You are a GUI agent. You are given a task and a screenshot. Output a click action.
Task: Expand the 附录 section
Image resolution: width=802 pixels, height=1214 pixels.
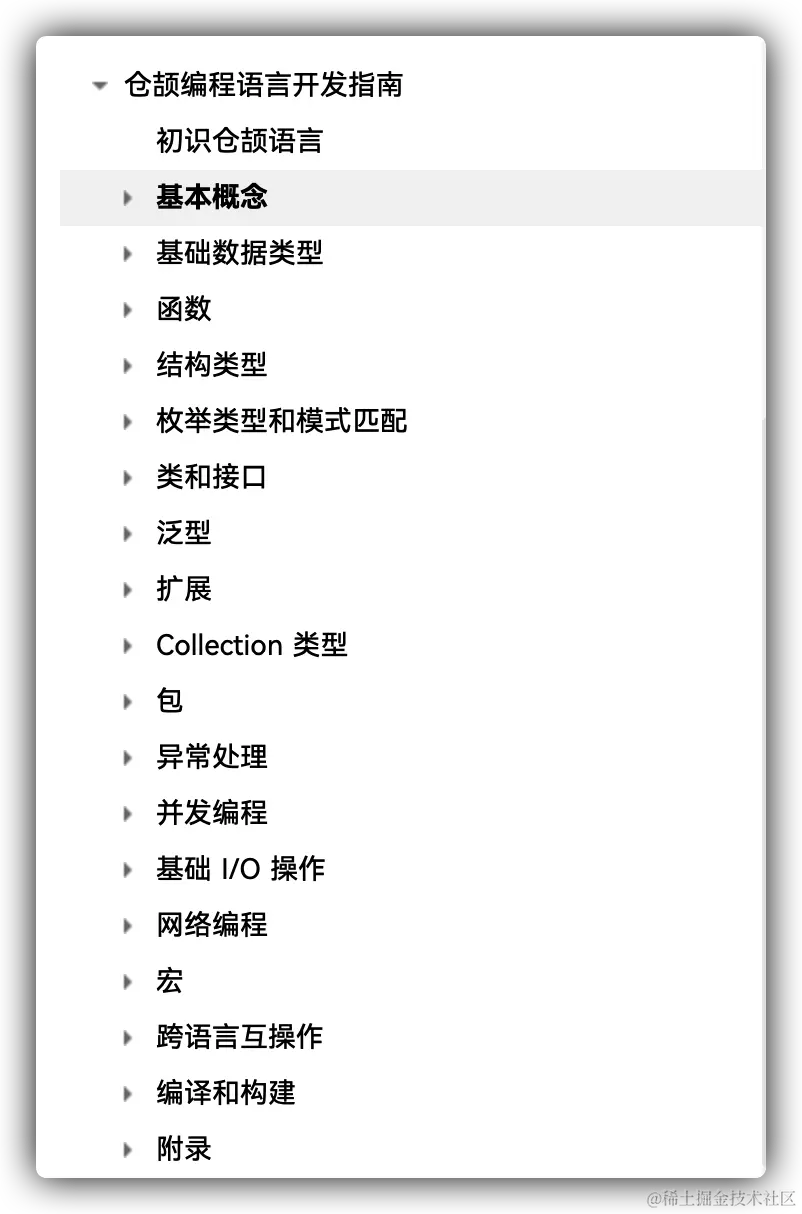point(127,1150)
